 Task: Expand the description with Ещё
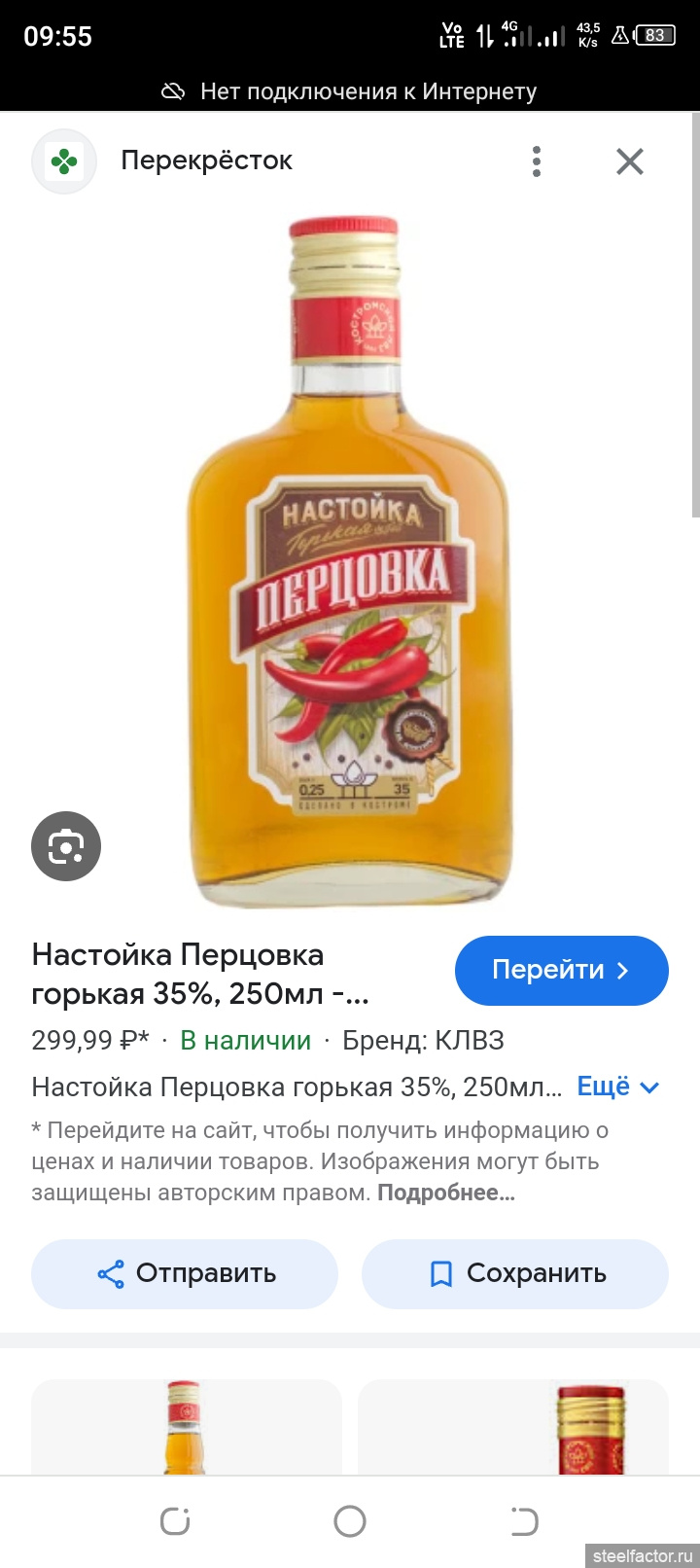617,1087
